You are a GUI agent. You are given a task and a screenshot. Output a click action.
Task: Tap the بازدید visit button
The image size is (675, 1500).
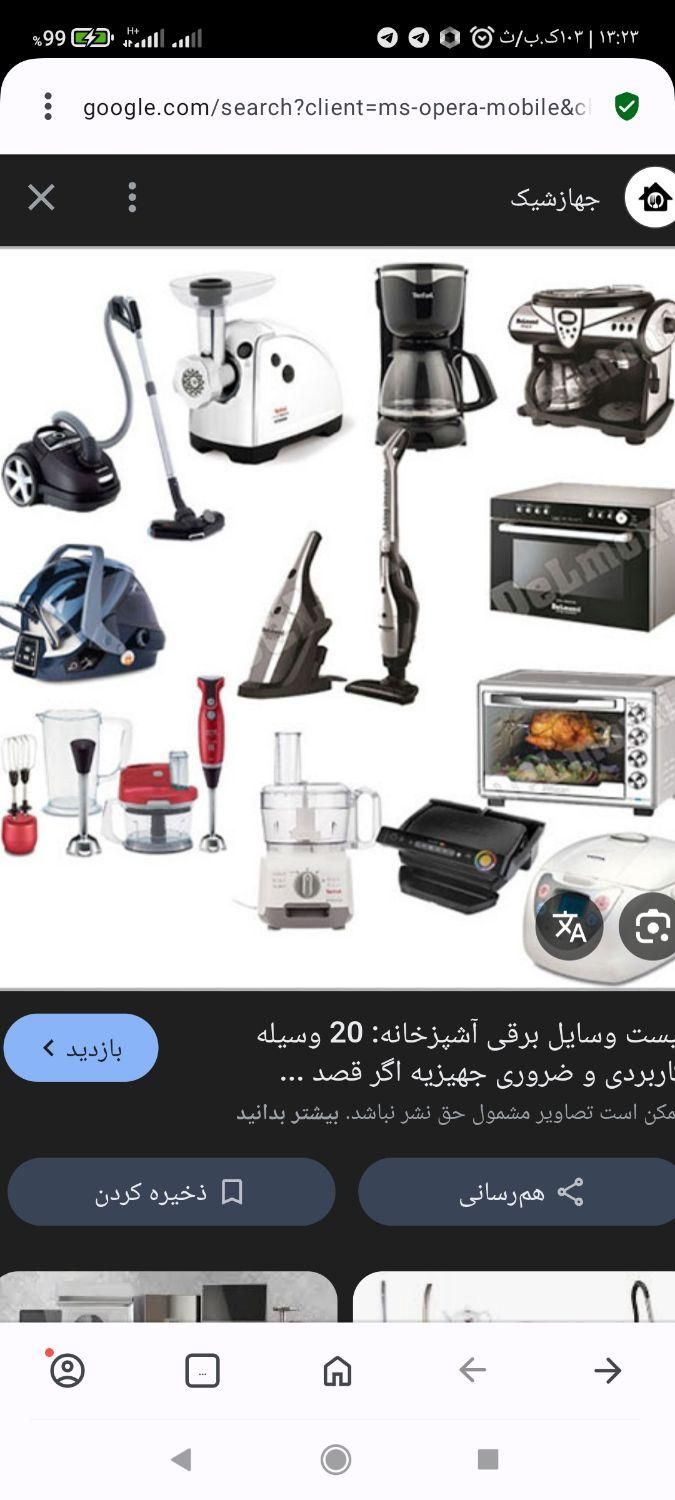(x=81, y=1048)
